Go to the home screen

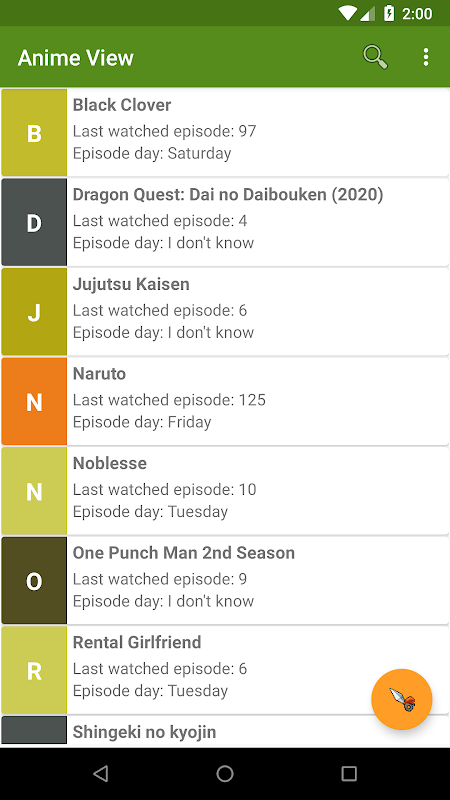(x=224, y=773)
